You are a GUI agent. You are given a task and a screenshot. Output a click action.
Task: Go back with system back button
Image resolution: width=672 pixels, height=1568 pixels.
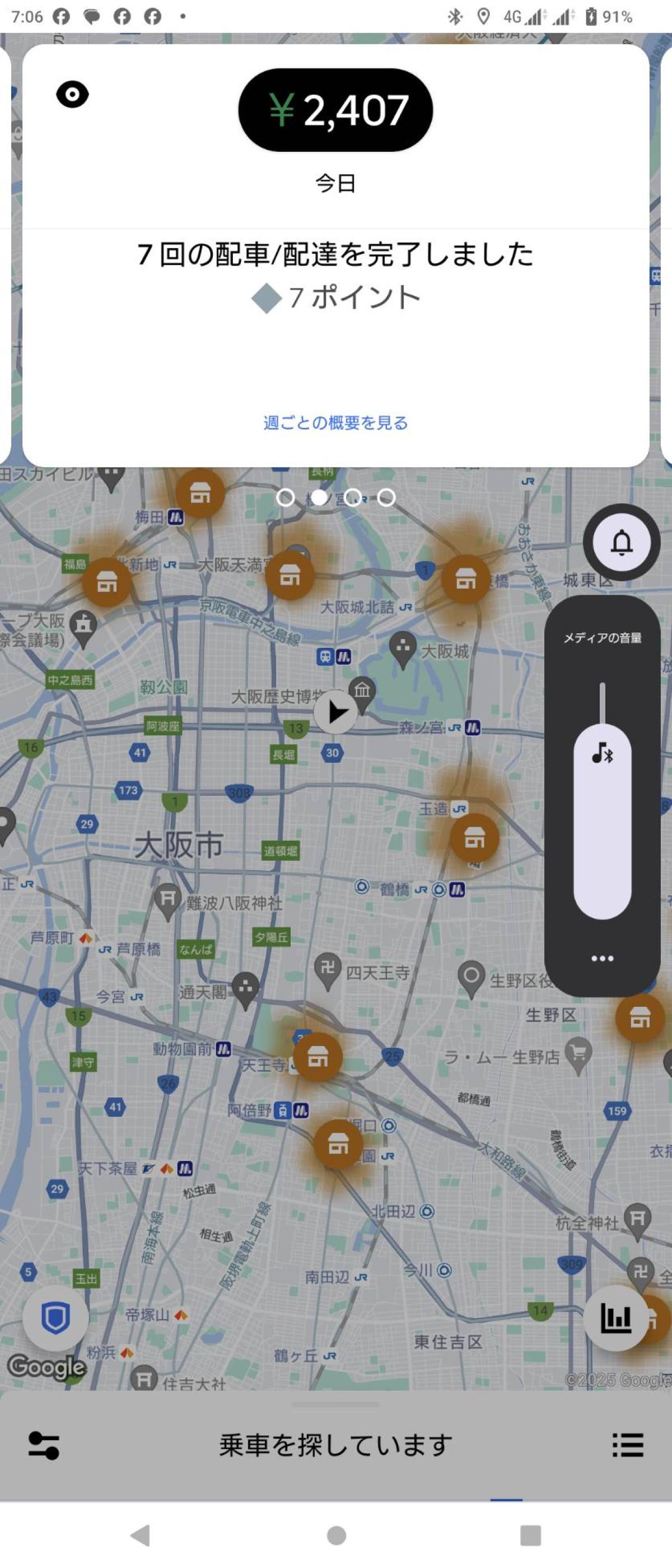click(x=141, y=1535)
